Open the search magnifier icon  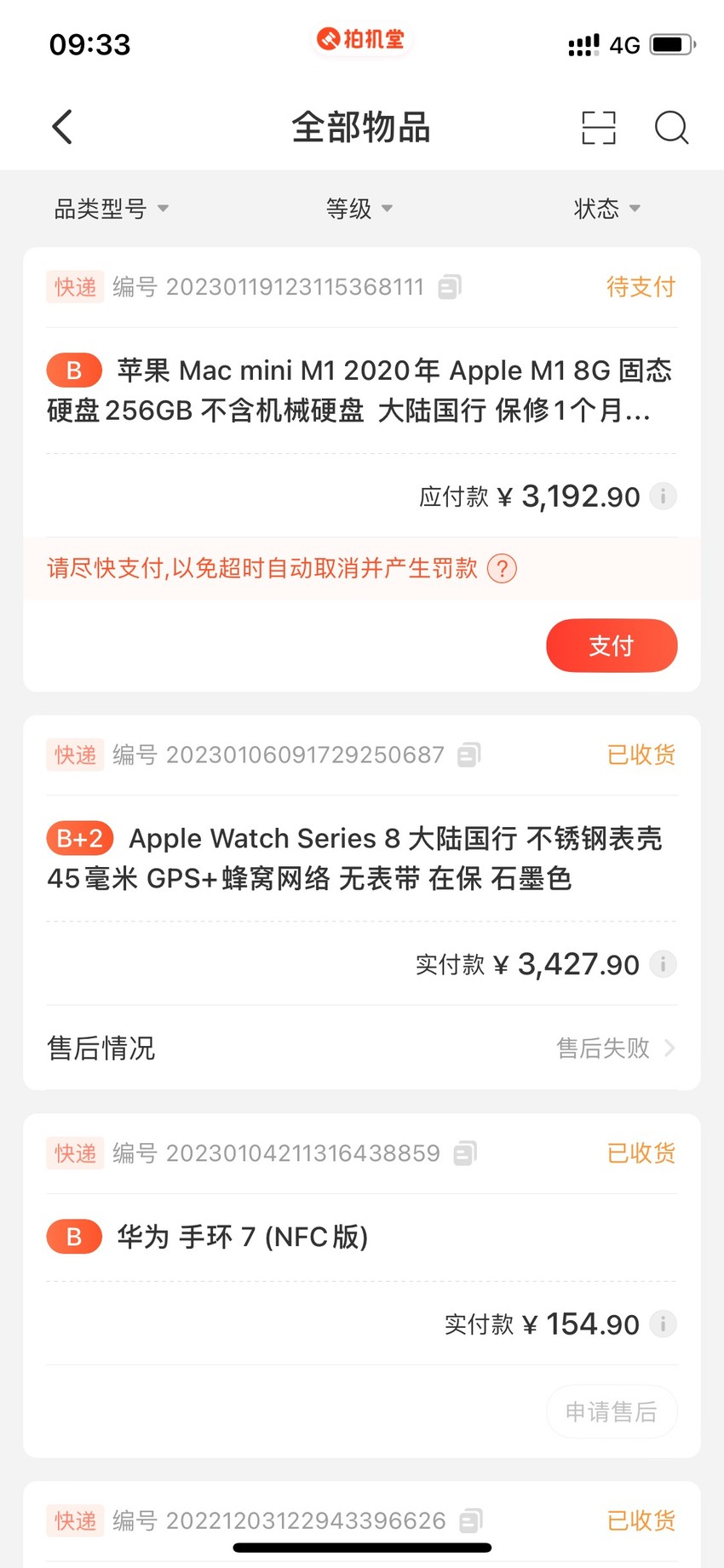pyautogui.click(x=671, y=128)
